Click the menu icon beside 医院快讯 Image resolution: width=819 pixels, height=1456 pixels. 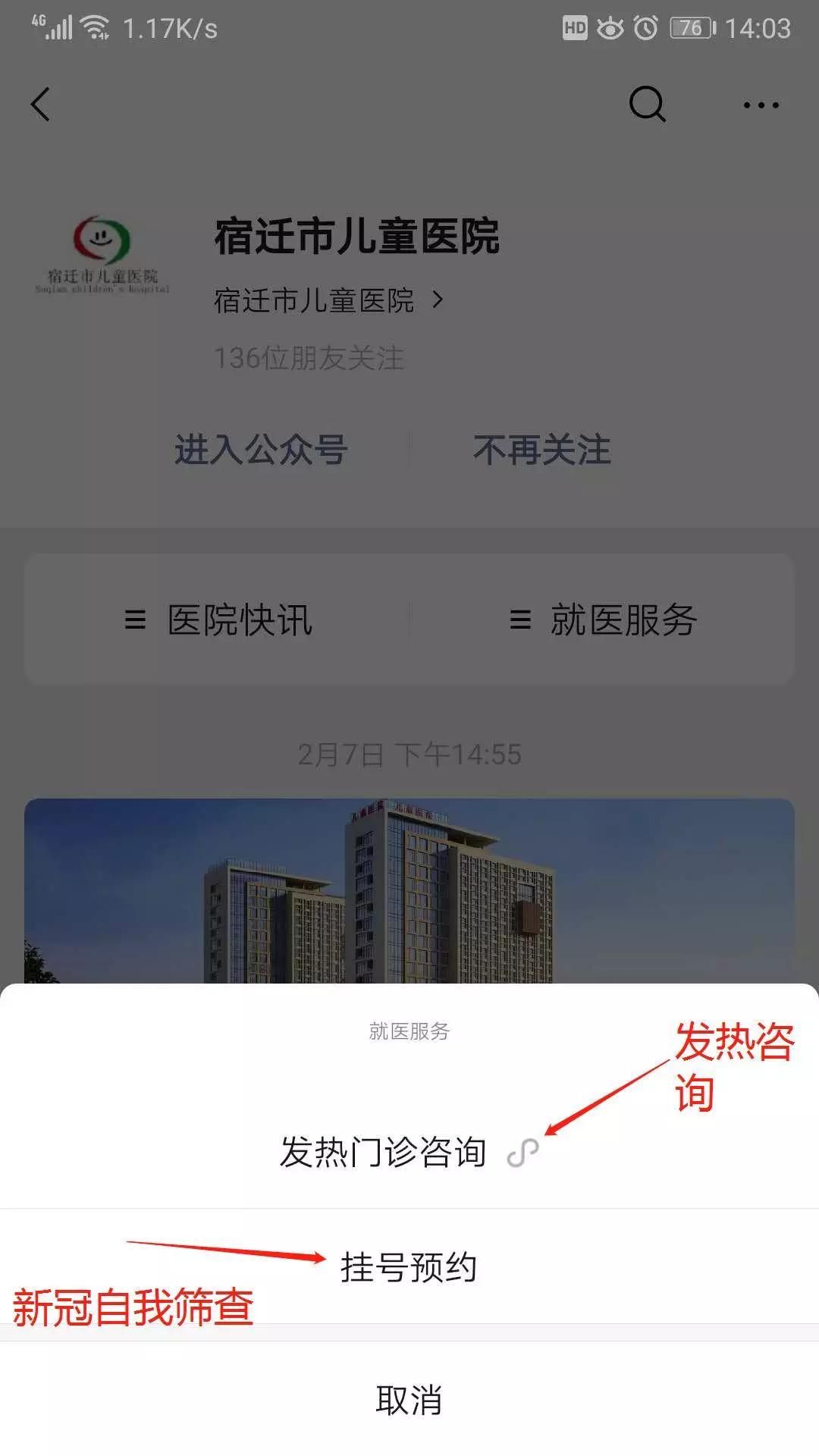click(135, 619)
